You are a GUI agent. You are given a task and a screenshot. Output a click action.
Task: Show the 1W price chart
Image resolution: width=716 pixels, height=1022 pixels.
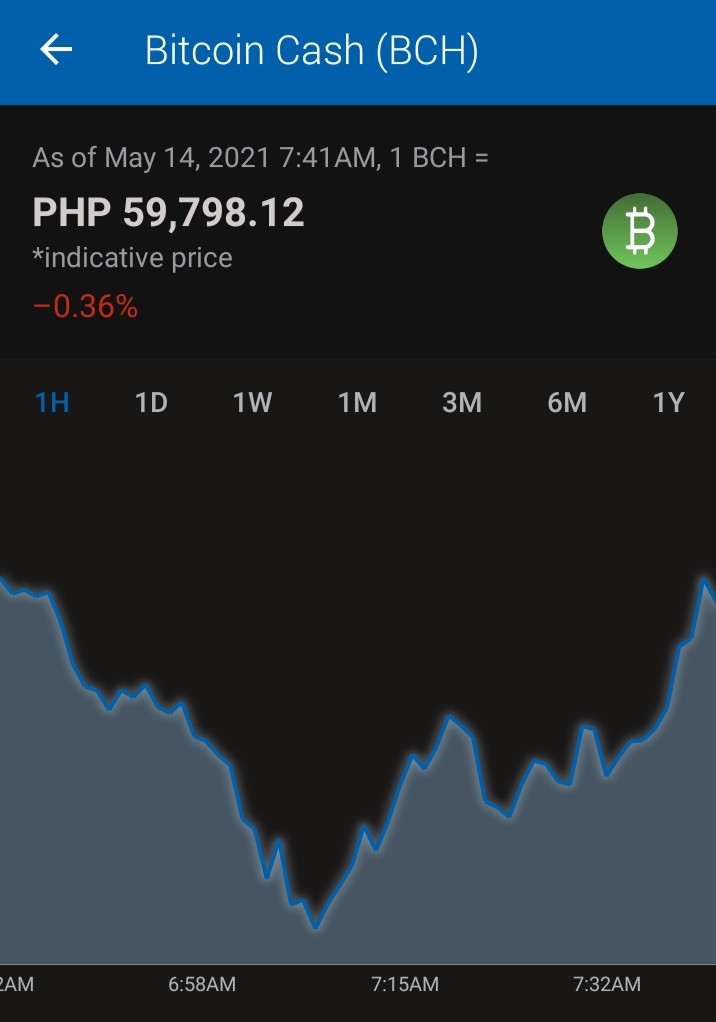[x=253, y=403]
